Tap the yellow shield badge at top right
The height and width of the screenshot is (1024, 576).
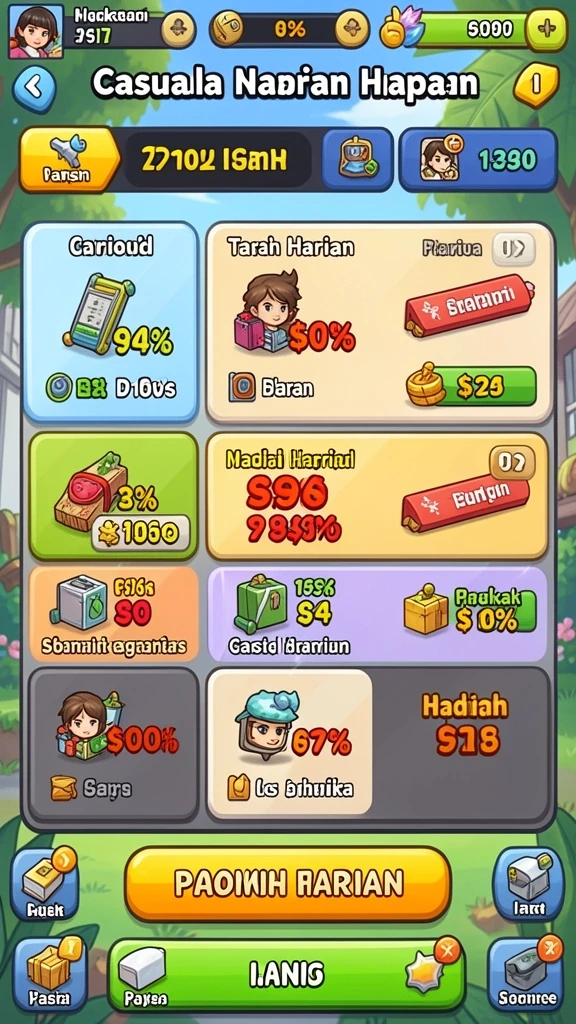tap(536, 85)
